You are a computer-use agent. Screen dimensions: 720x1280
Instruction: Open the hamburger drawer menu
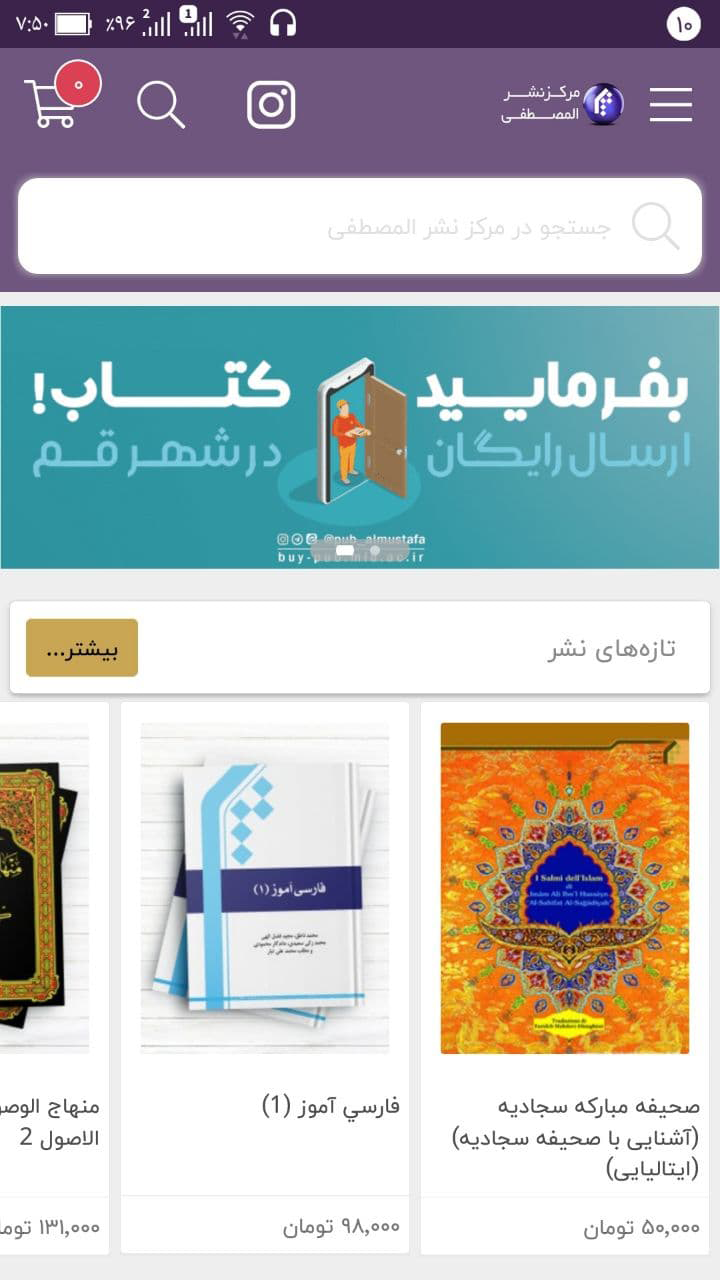coord(670,105)
